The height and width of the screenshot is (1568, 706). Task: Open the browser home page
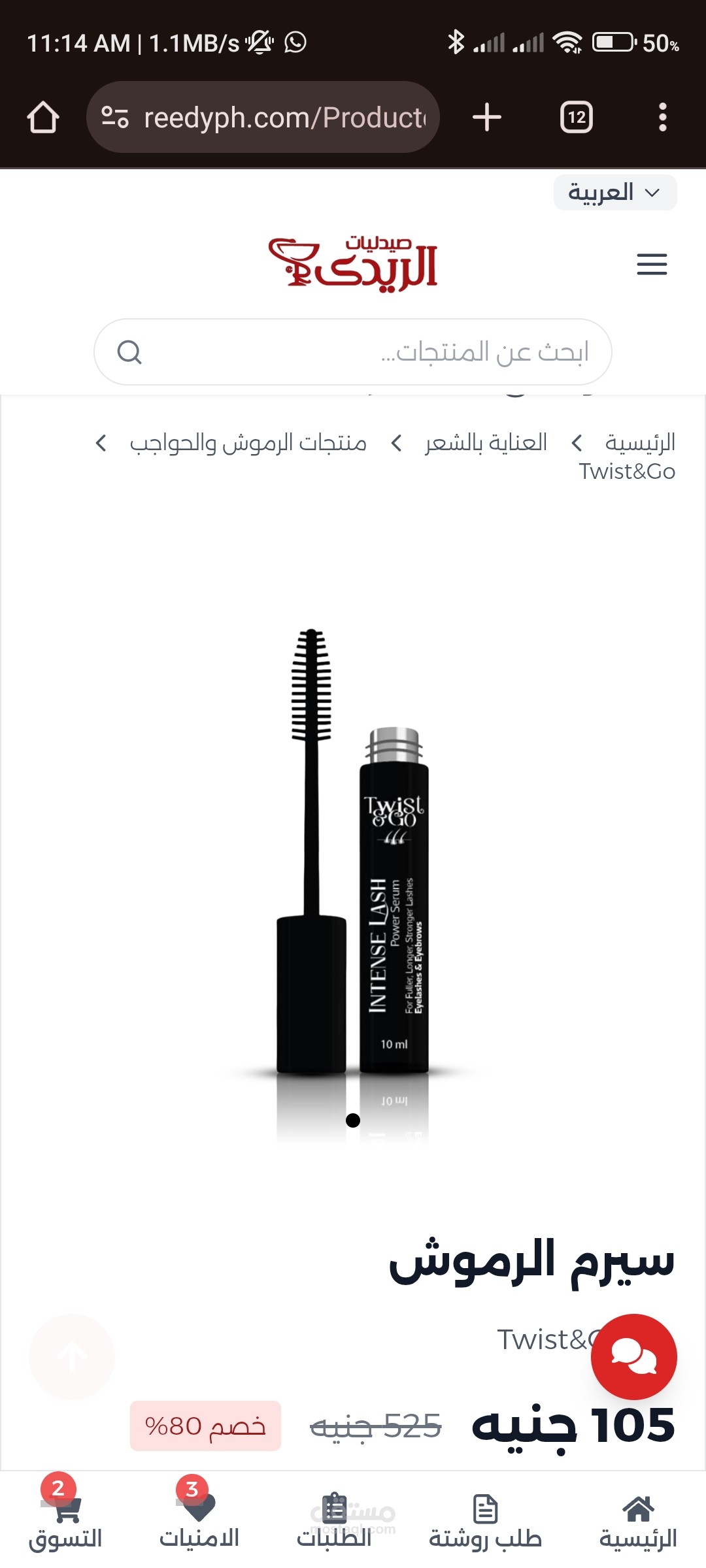[x=43, y=118]
